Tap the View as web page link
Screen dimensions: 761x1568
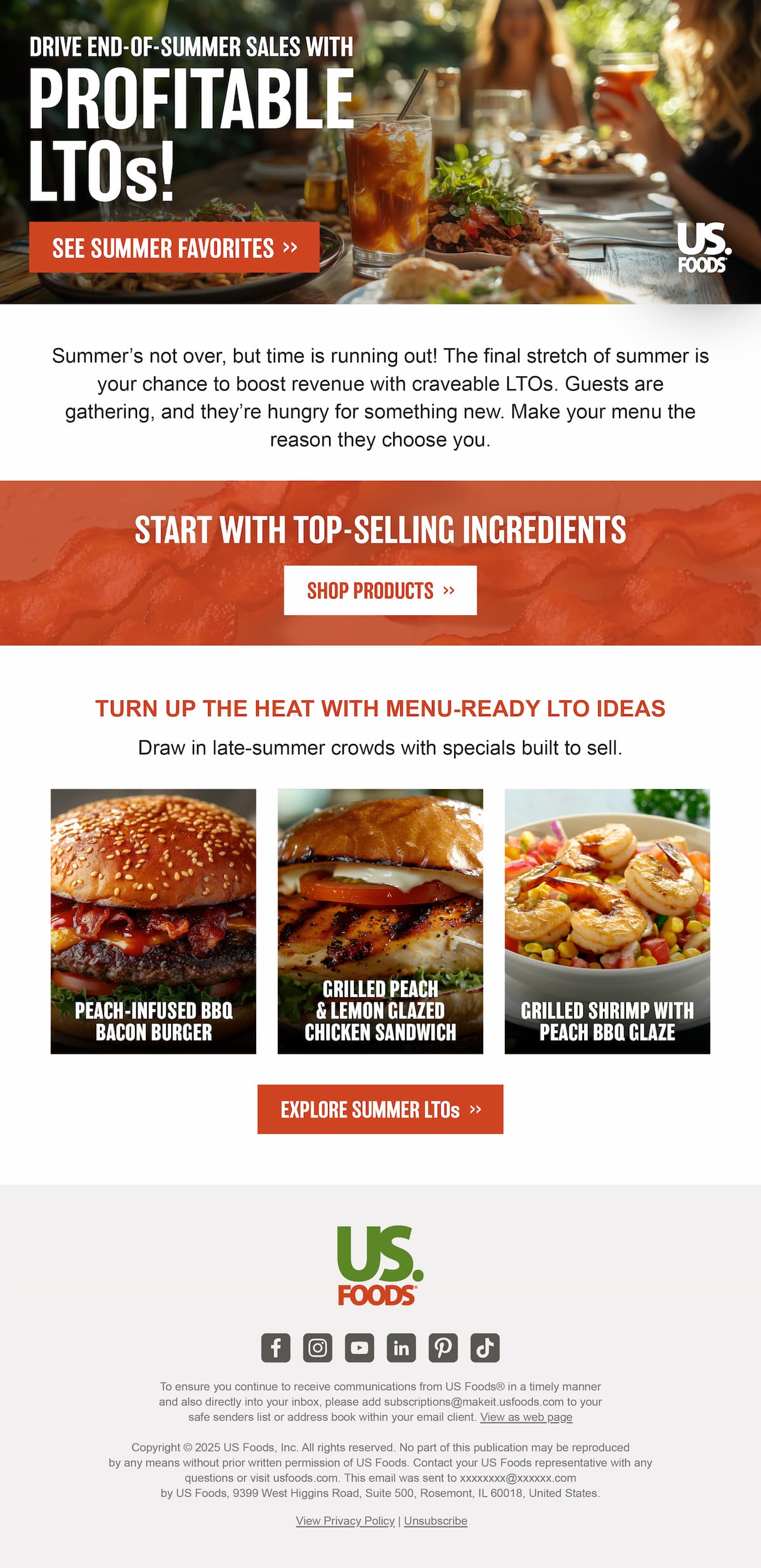click(526, 1417)
